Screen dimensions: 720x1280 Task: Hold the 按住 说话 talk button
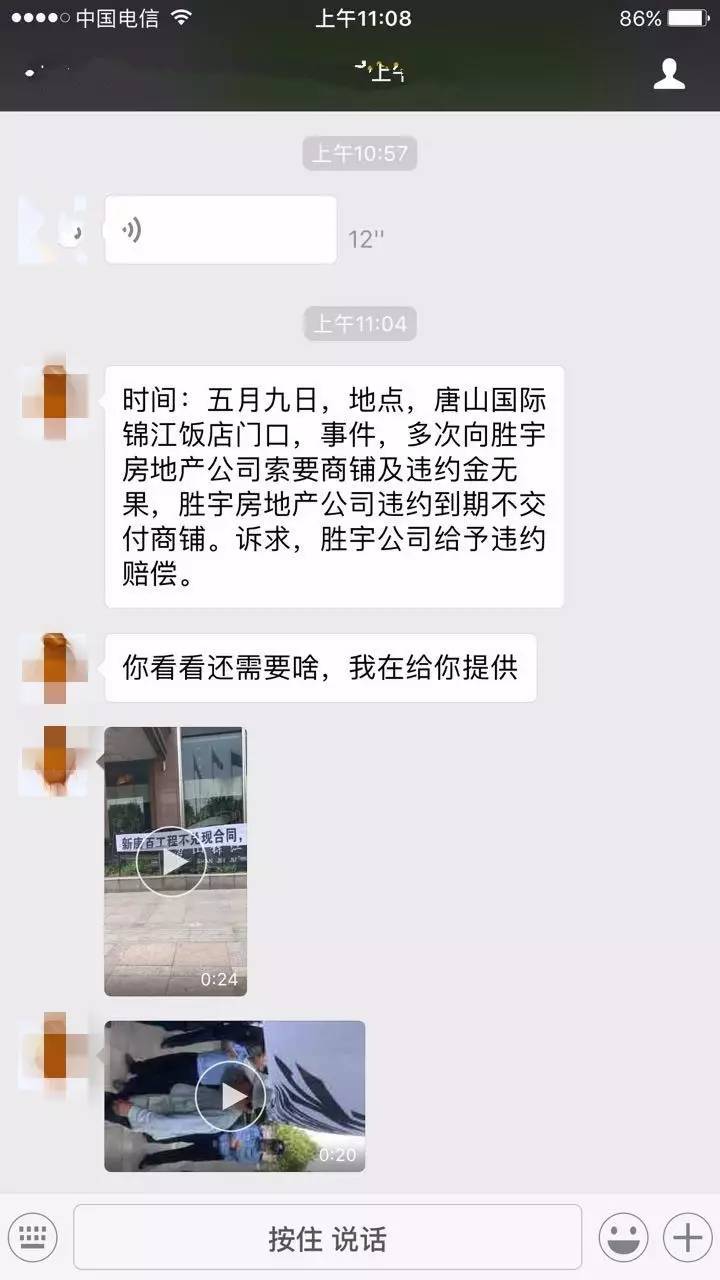(327, 1238)
